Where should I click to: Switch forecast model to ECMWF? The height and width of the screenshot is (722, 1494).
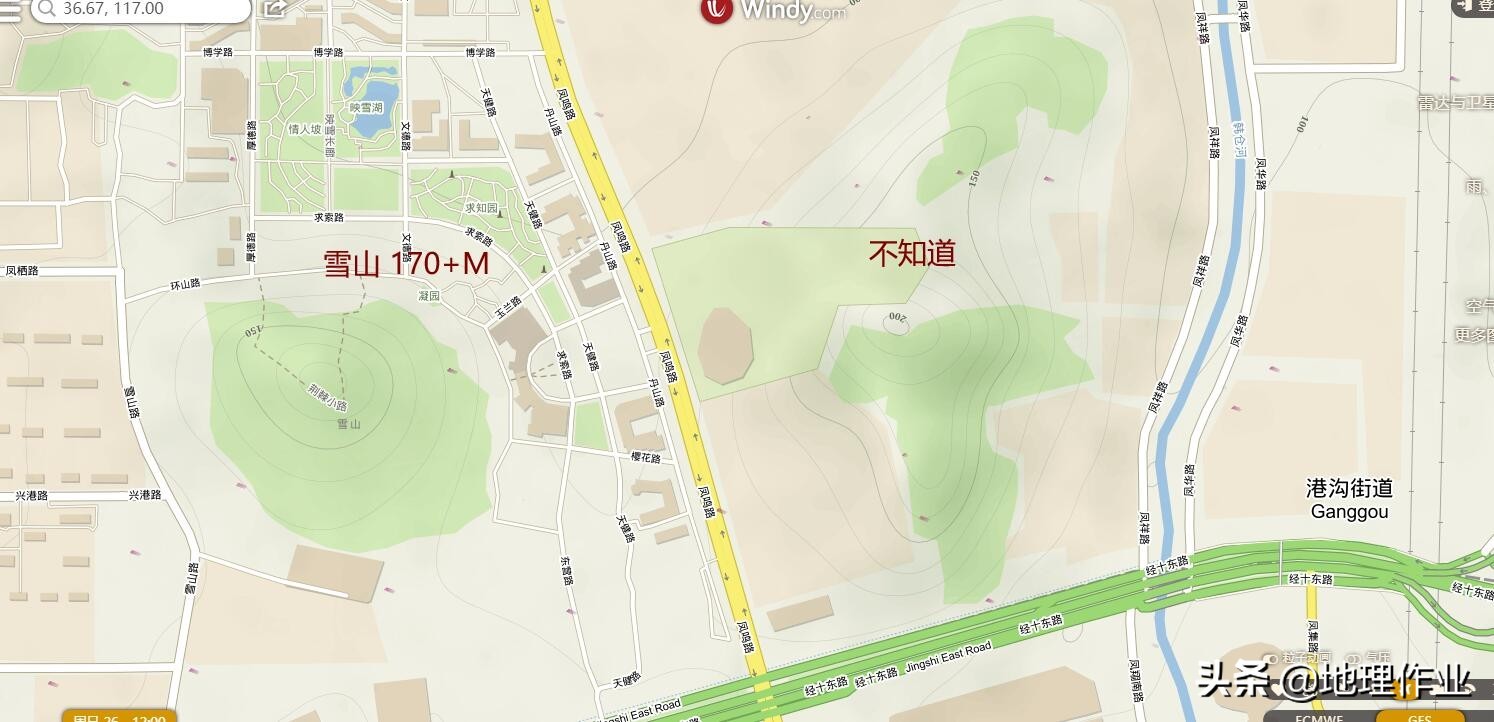(1320, 716)
